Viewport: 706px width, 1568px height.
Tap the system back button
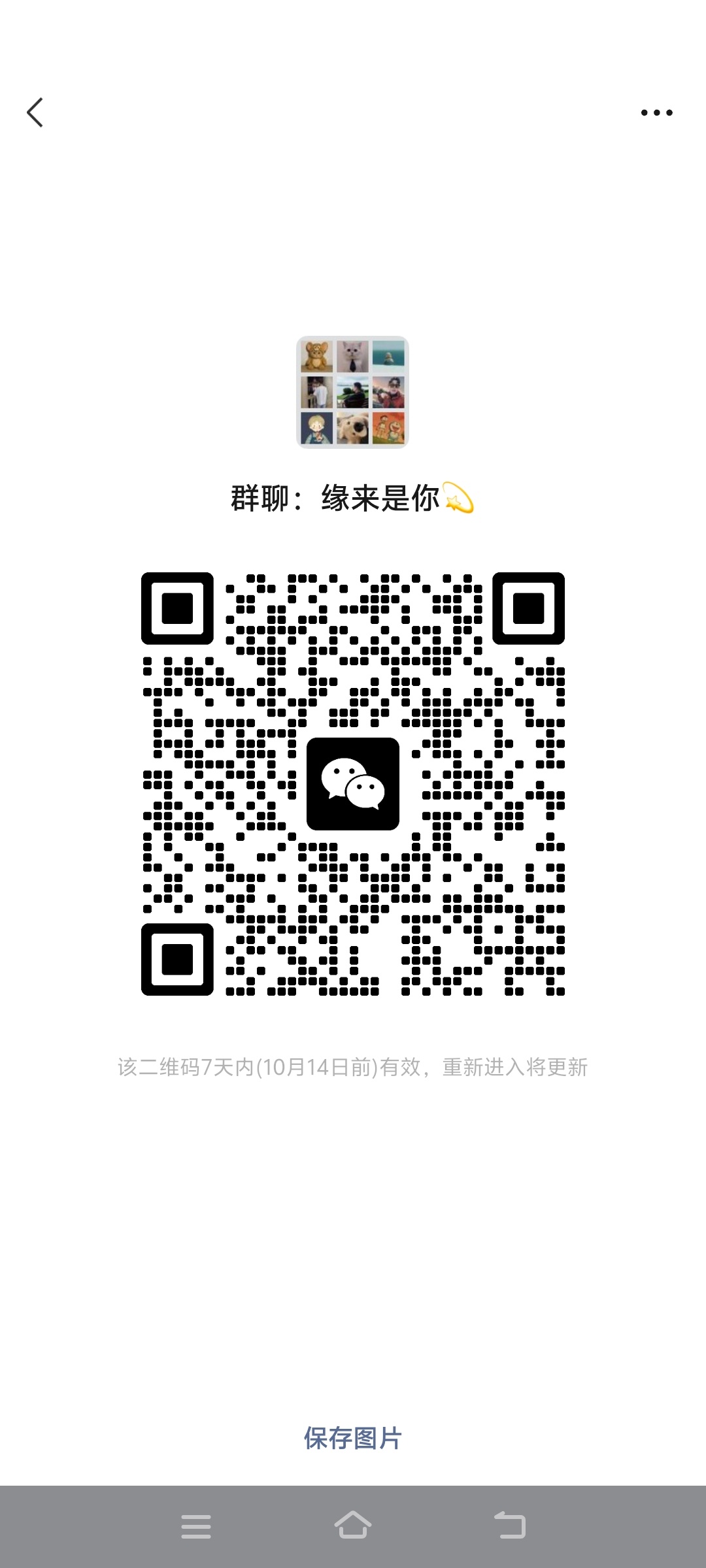tap(510, 1526)
